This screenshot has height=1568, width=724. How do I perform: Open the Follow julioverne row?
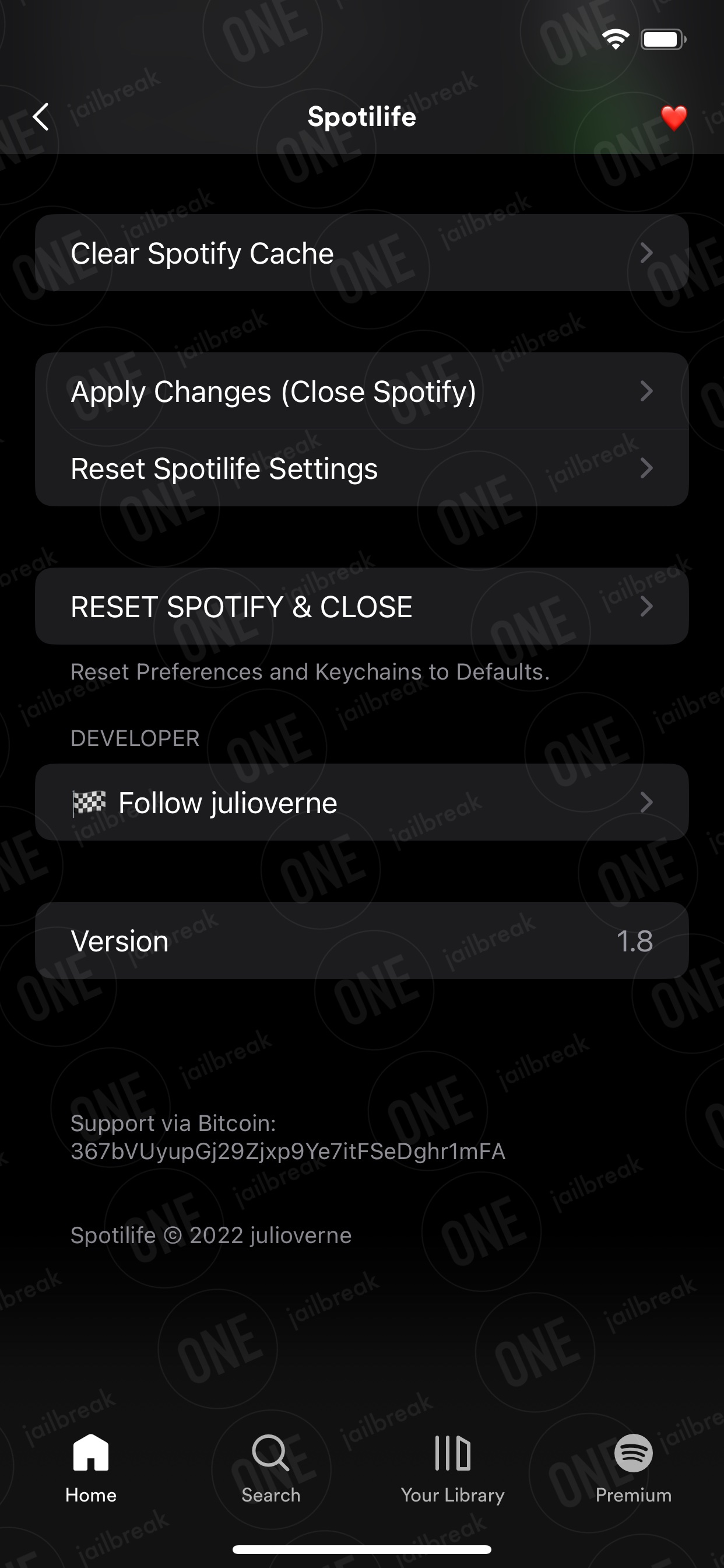pyautogui.click(x=362, y=802)
